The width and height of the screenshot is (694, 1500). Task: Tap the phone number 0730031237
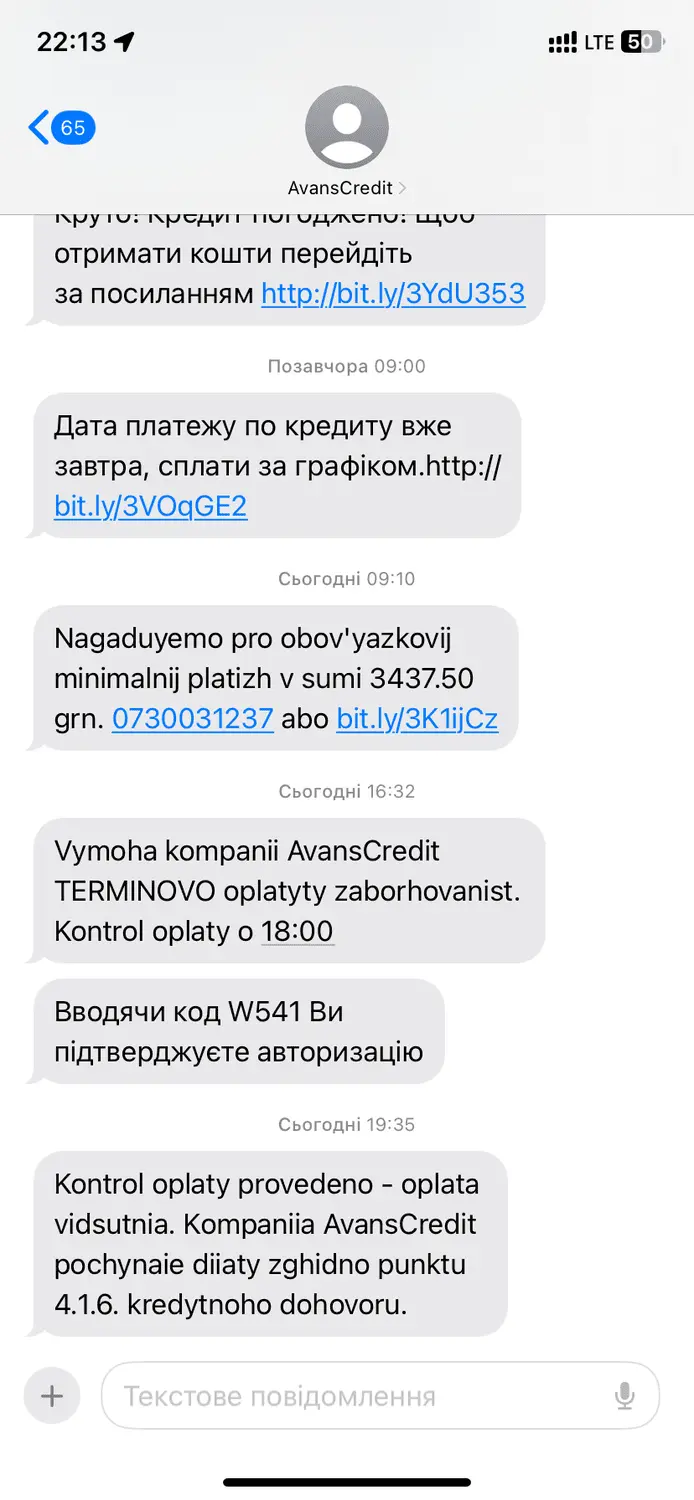(192, 719)
